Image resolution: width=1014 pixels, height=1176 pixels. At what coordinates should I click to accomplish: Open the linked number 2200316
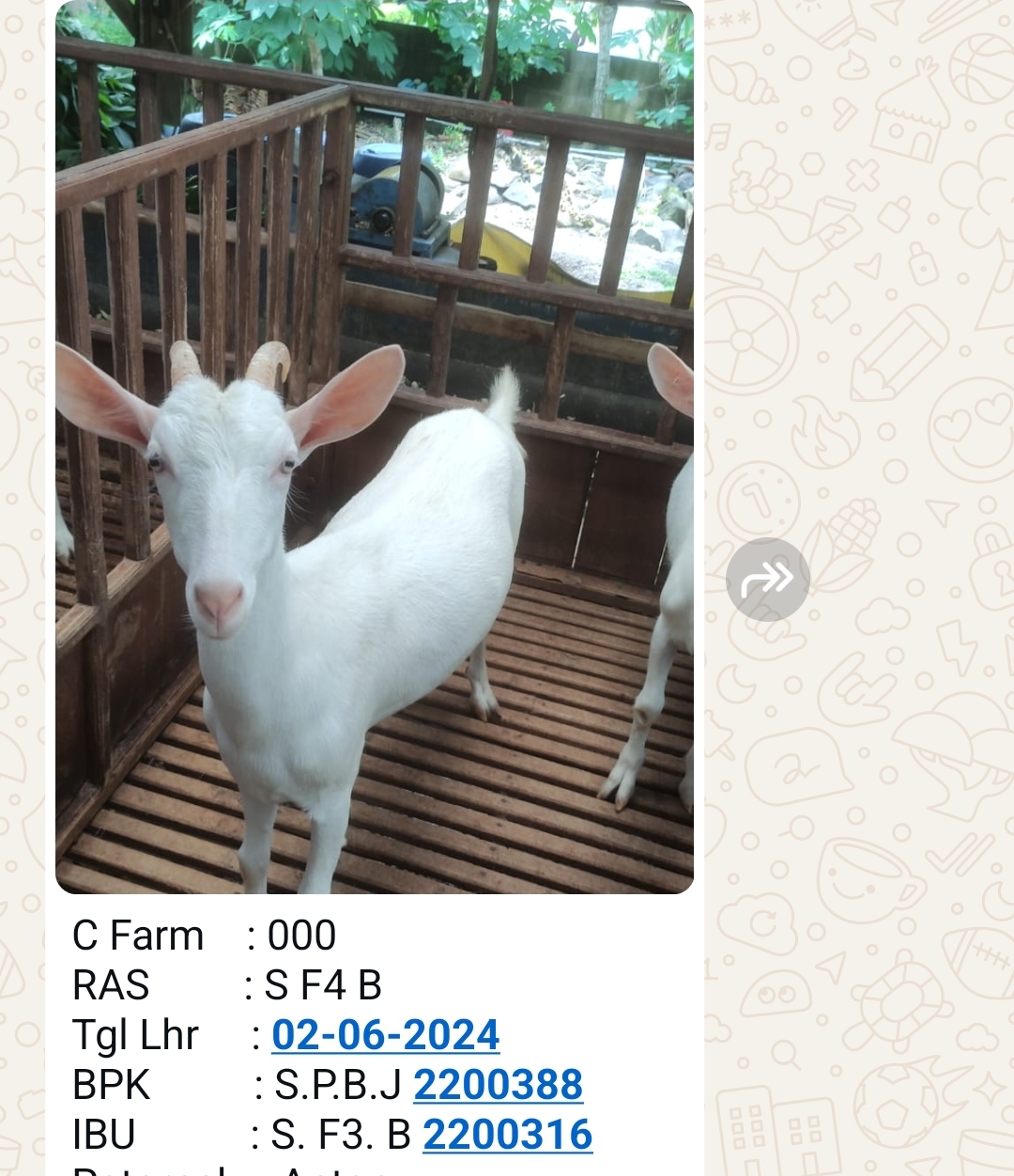(x=507, y=1135)
